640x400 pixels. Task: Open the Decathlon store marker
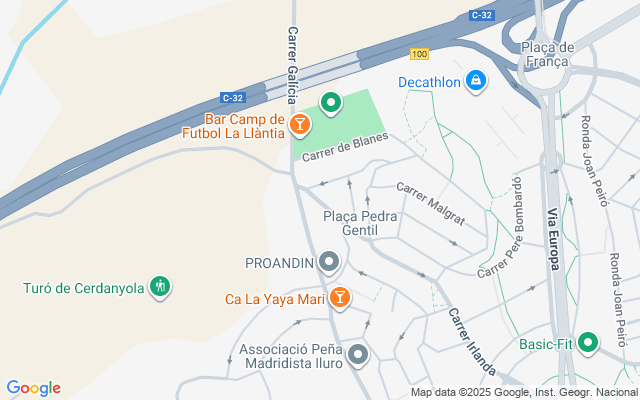pyautogui.click(x=477, y=81)
